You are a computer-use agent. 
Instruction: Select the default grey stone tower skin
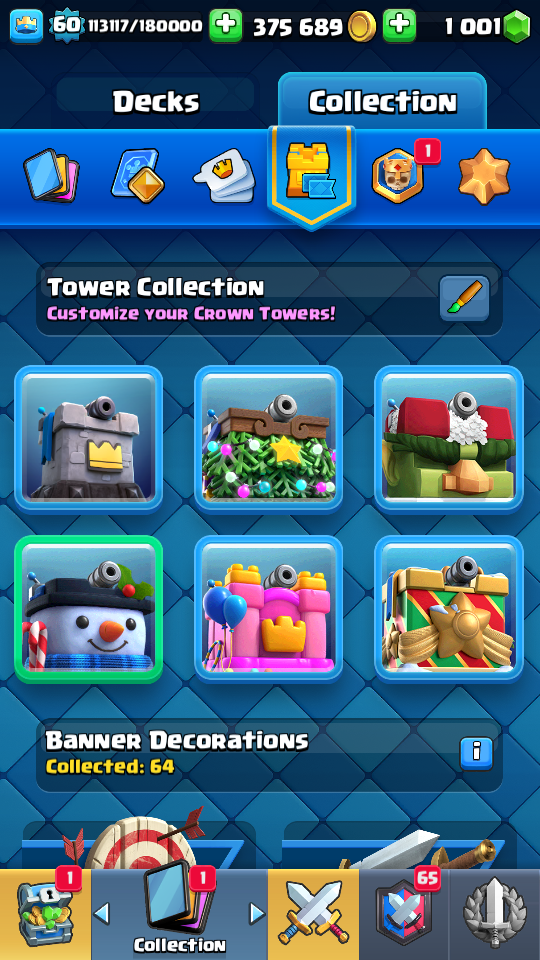click(89, 438)
